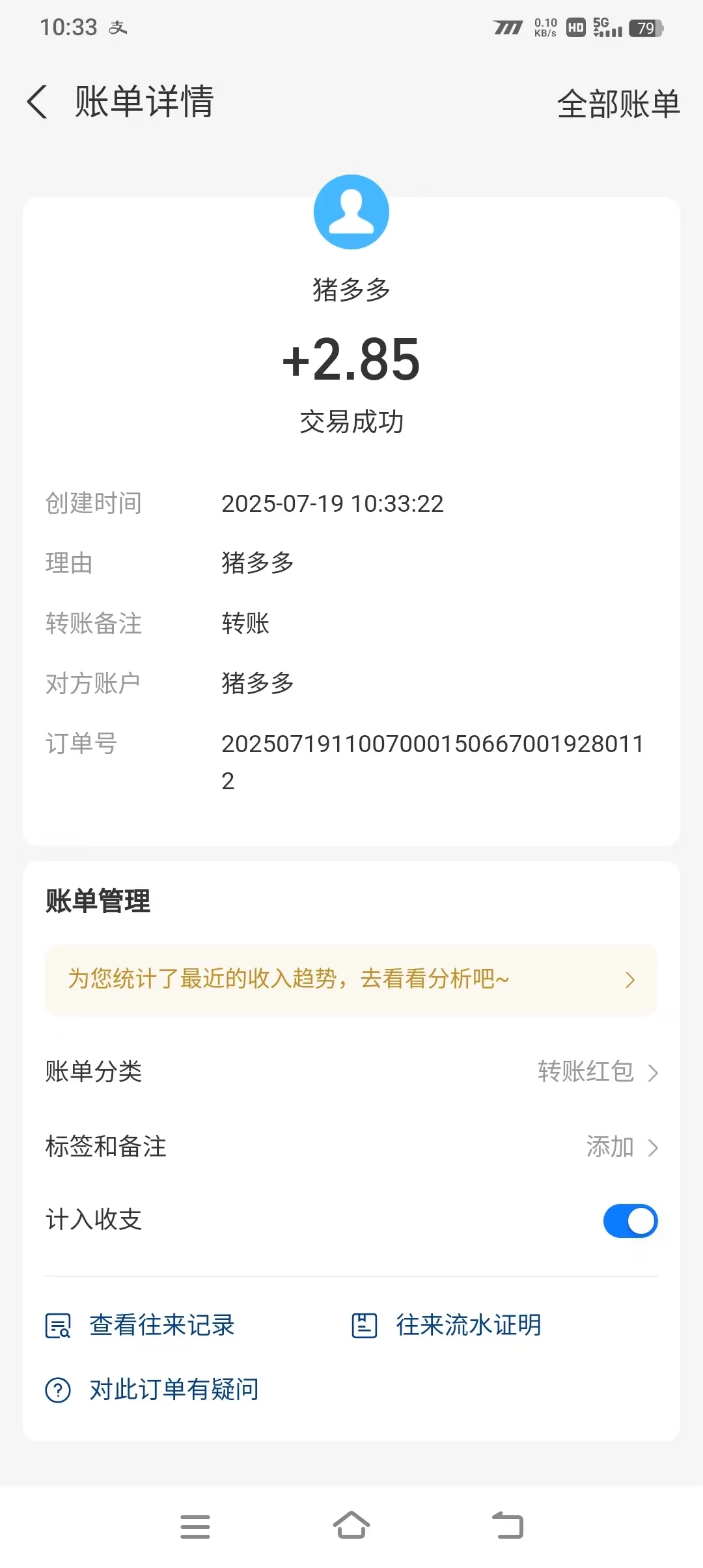
Task: Toggle off 计入收支 switch
Action: click(x=630, y=1221)
